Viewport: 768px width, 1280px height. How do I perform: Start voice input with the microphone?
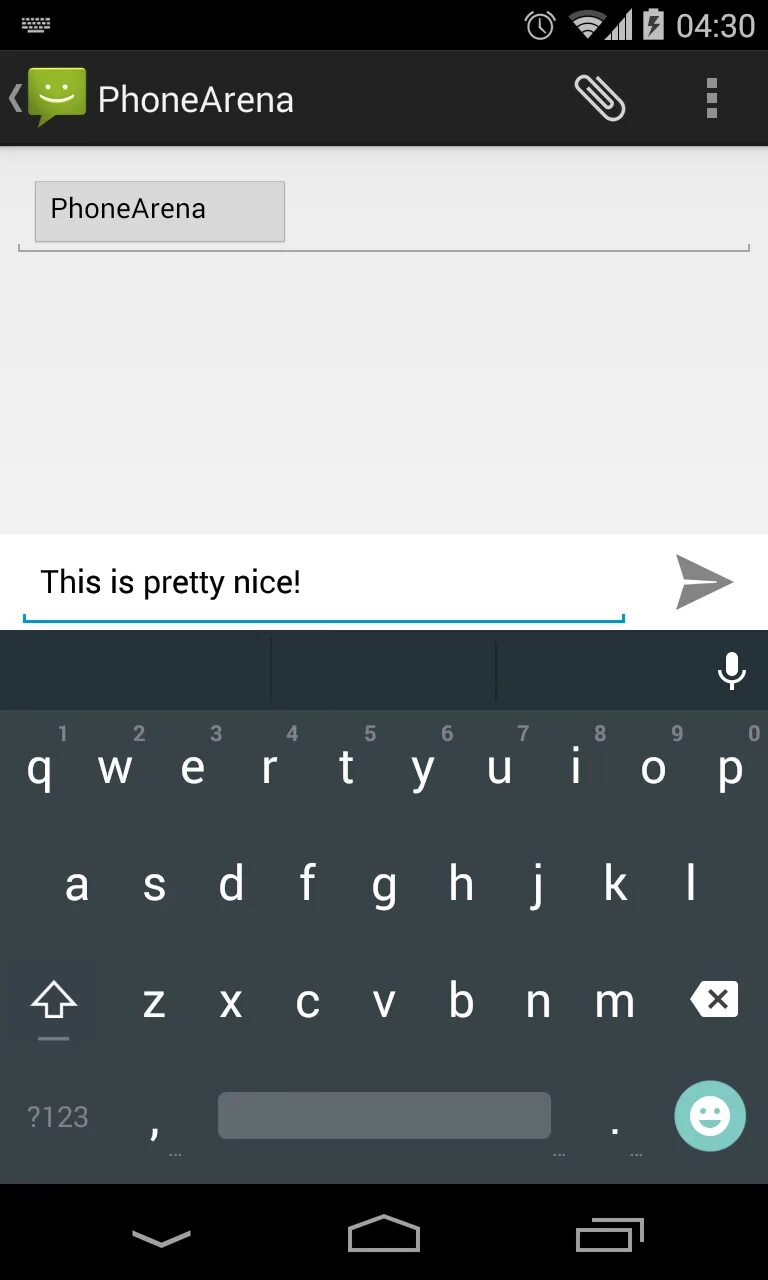732,671
